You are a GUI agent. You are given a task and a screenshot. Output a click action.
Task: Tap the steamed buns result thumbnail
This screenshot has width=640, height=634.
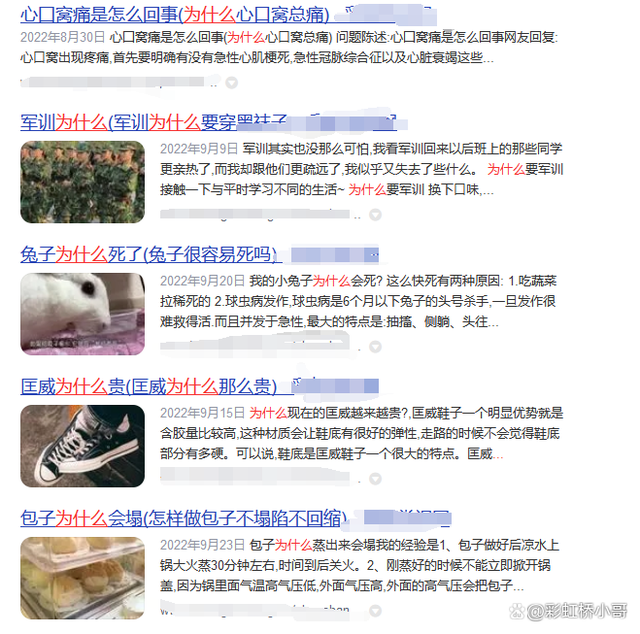(82, 576)
